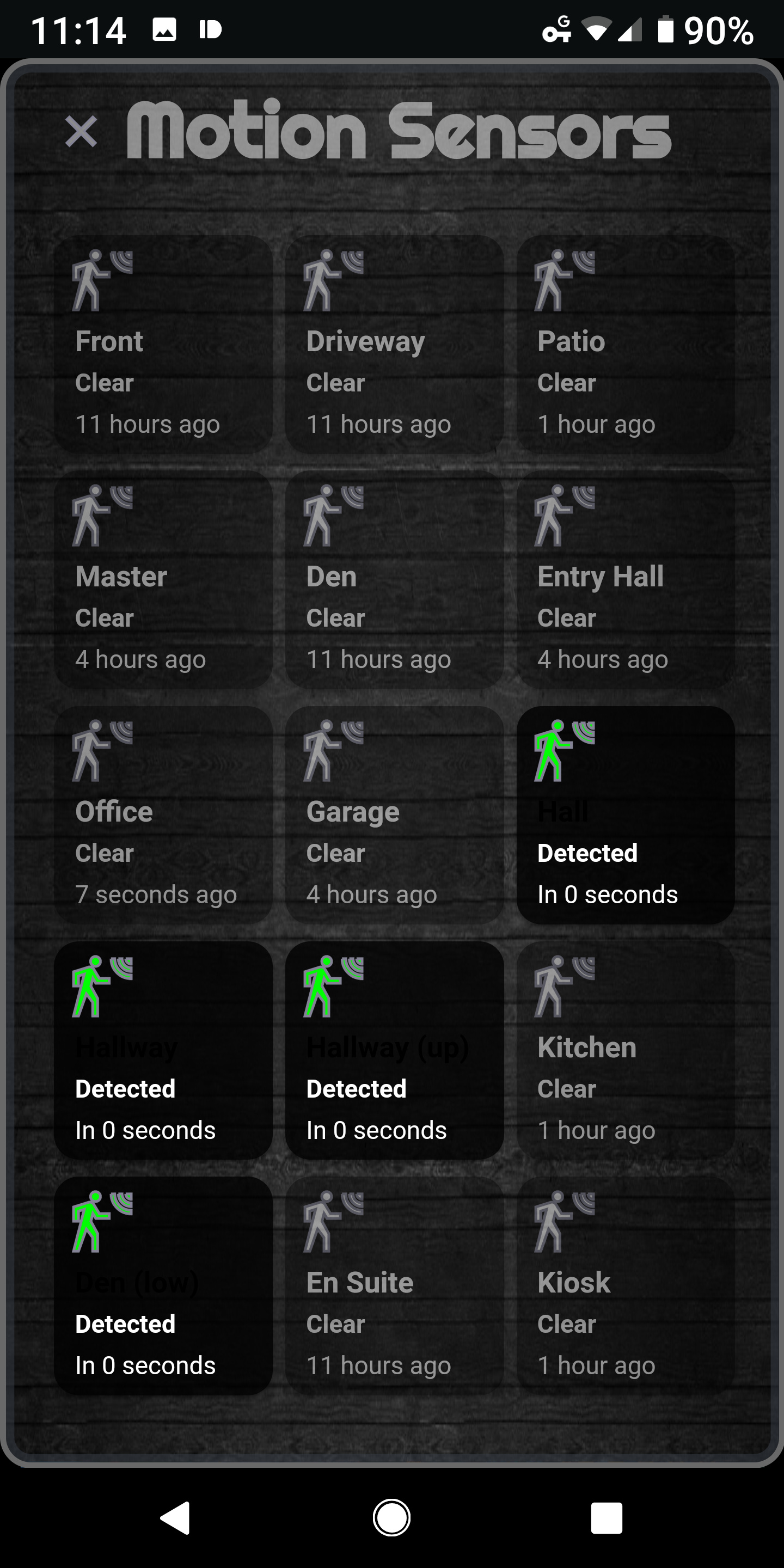Select the Hall sensor with detected motion
Viewport: 784px width, 1568px height.
click(625, 815)
